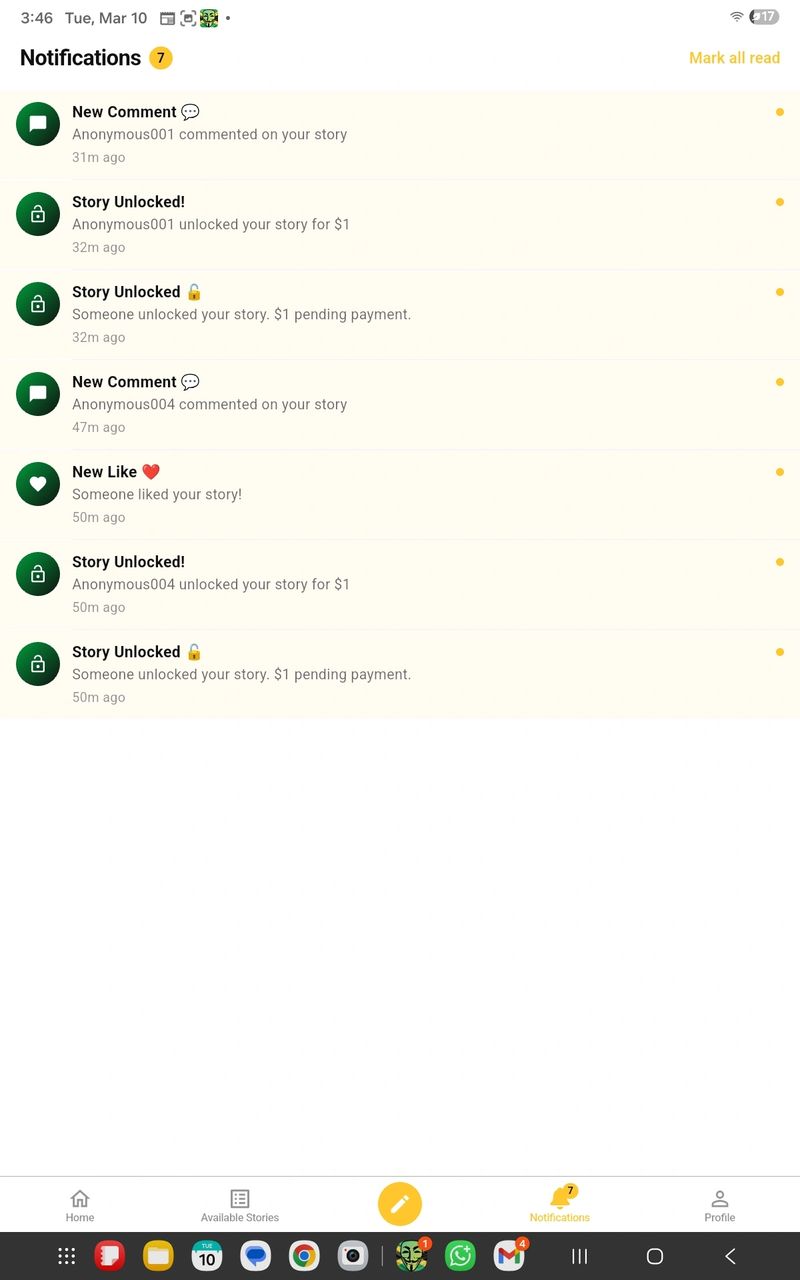Launch Chrome from the taskbar
Viewport: 800px width, 1280px height.
pyautogui.click(x=304, y=1256)
